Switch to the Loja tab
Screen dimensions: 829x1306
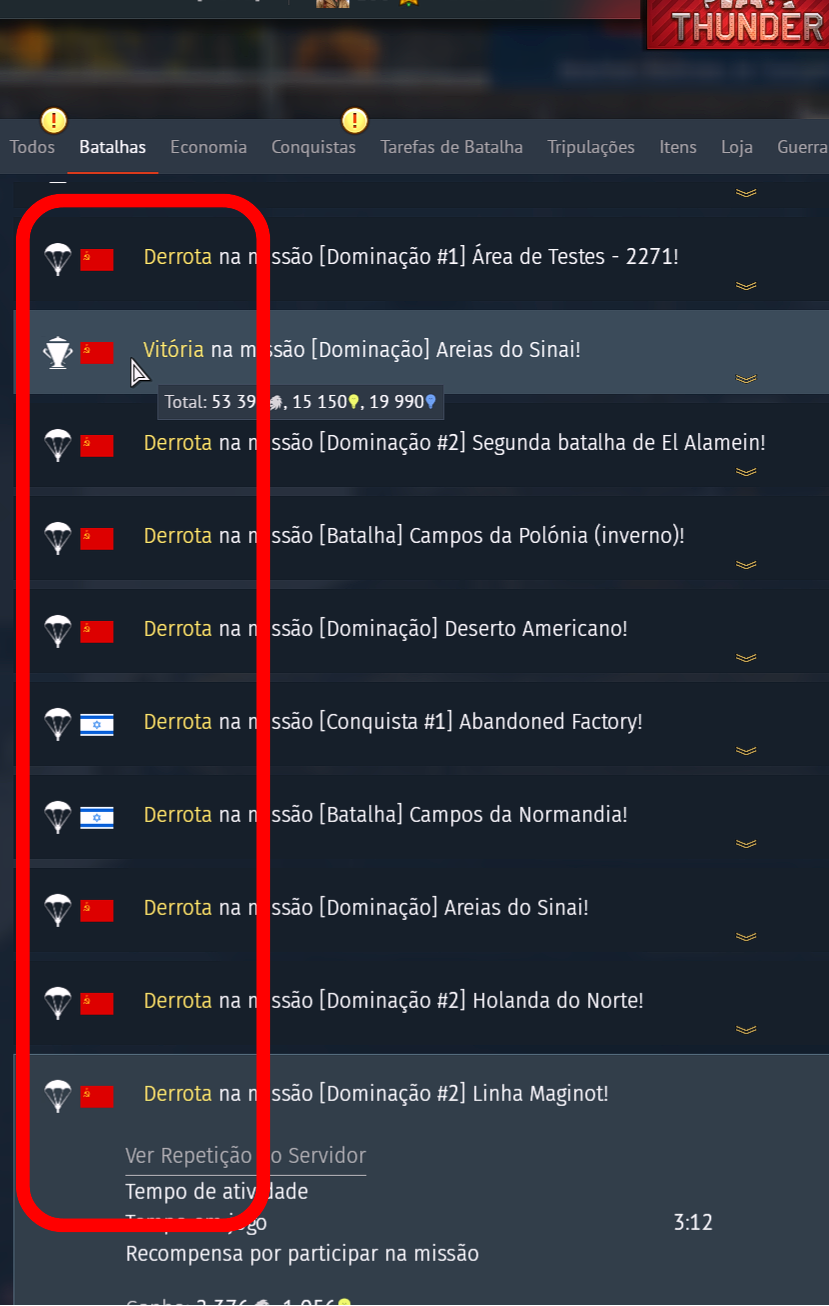point(736,147)
